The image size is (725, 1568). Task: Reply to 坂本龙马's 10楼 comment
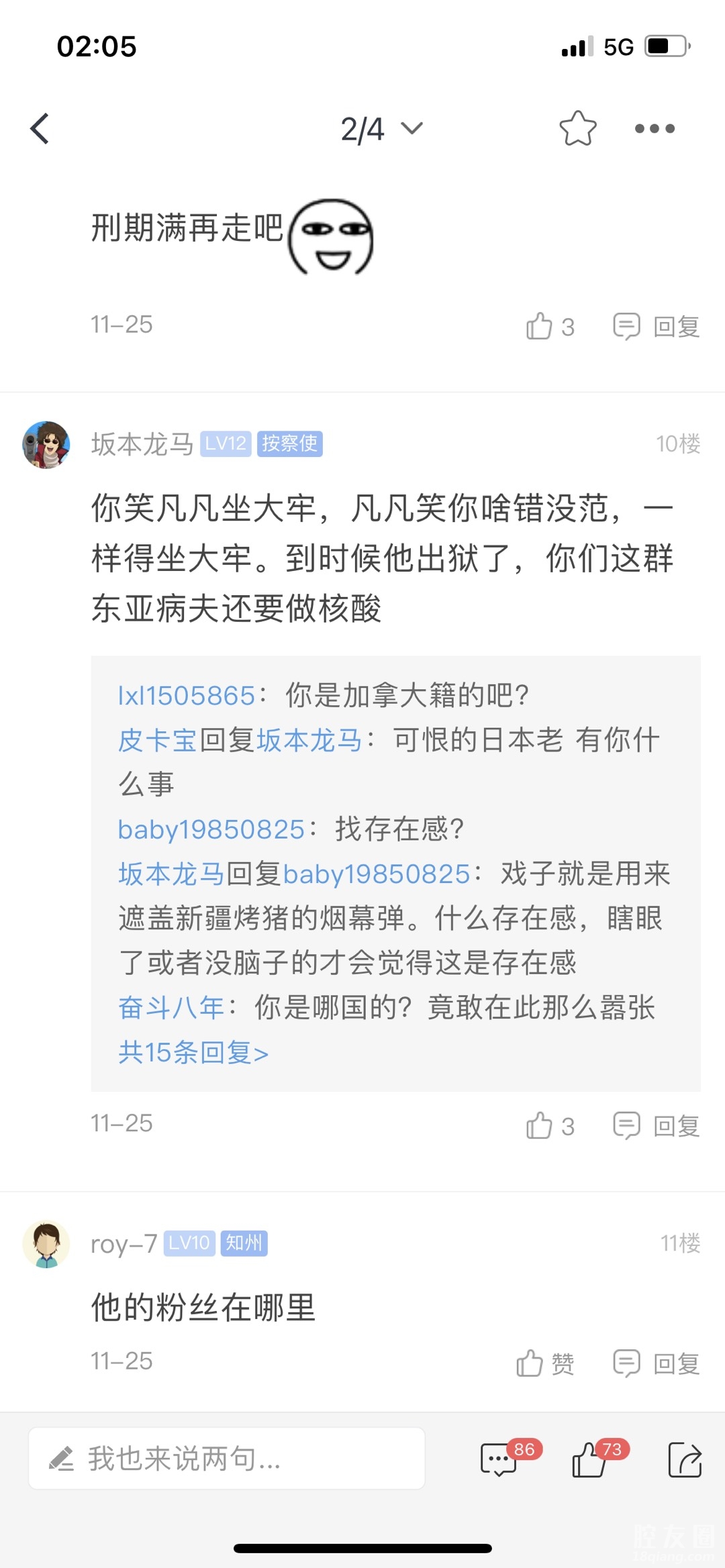pyautogui.click(x=657, y=1126)
